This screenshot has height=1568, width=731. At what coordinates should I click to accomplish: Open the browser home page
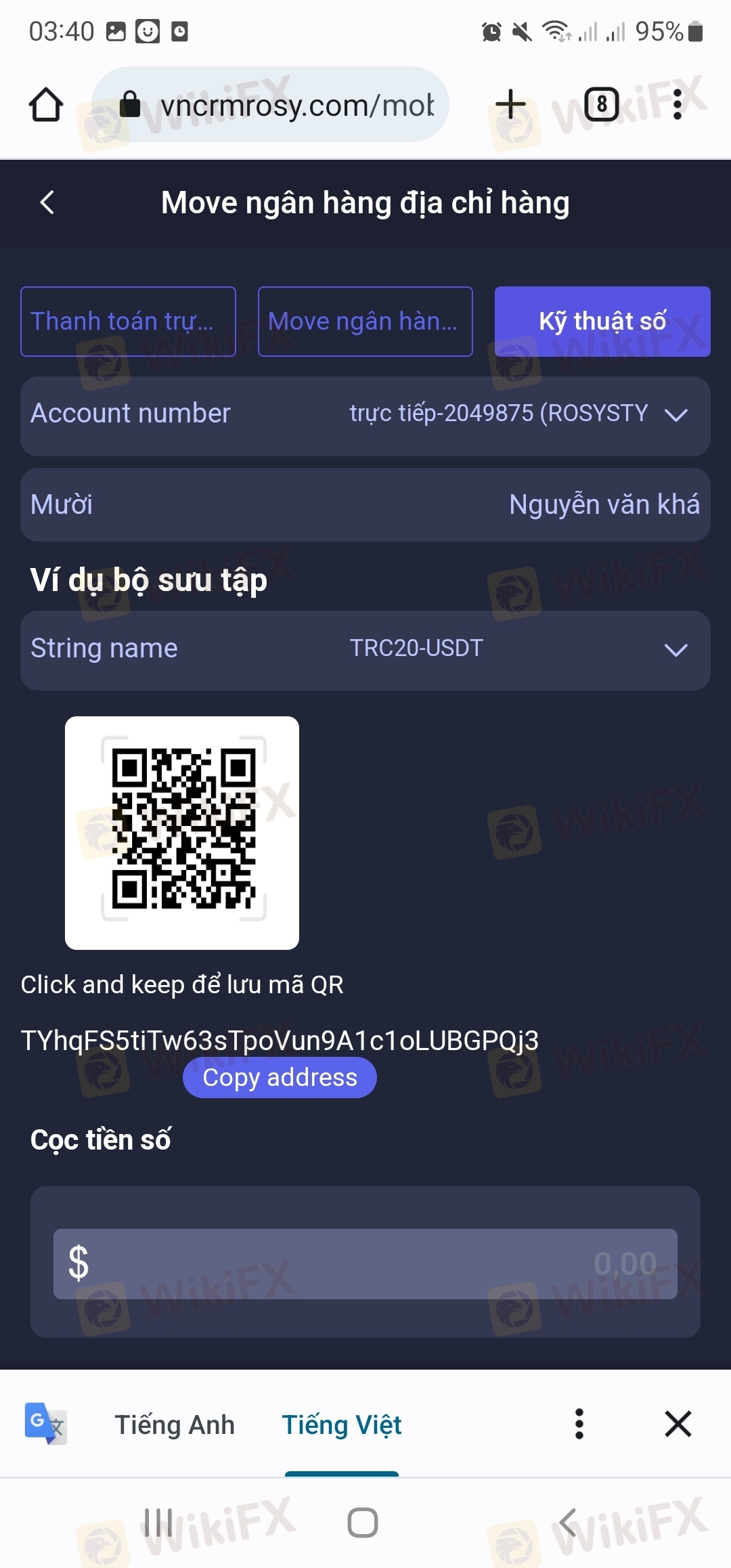[x=46, y=105]
